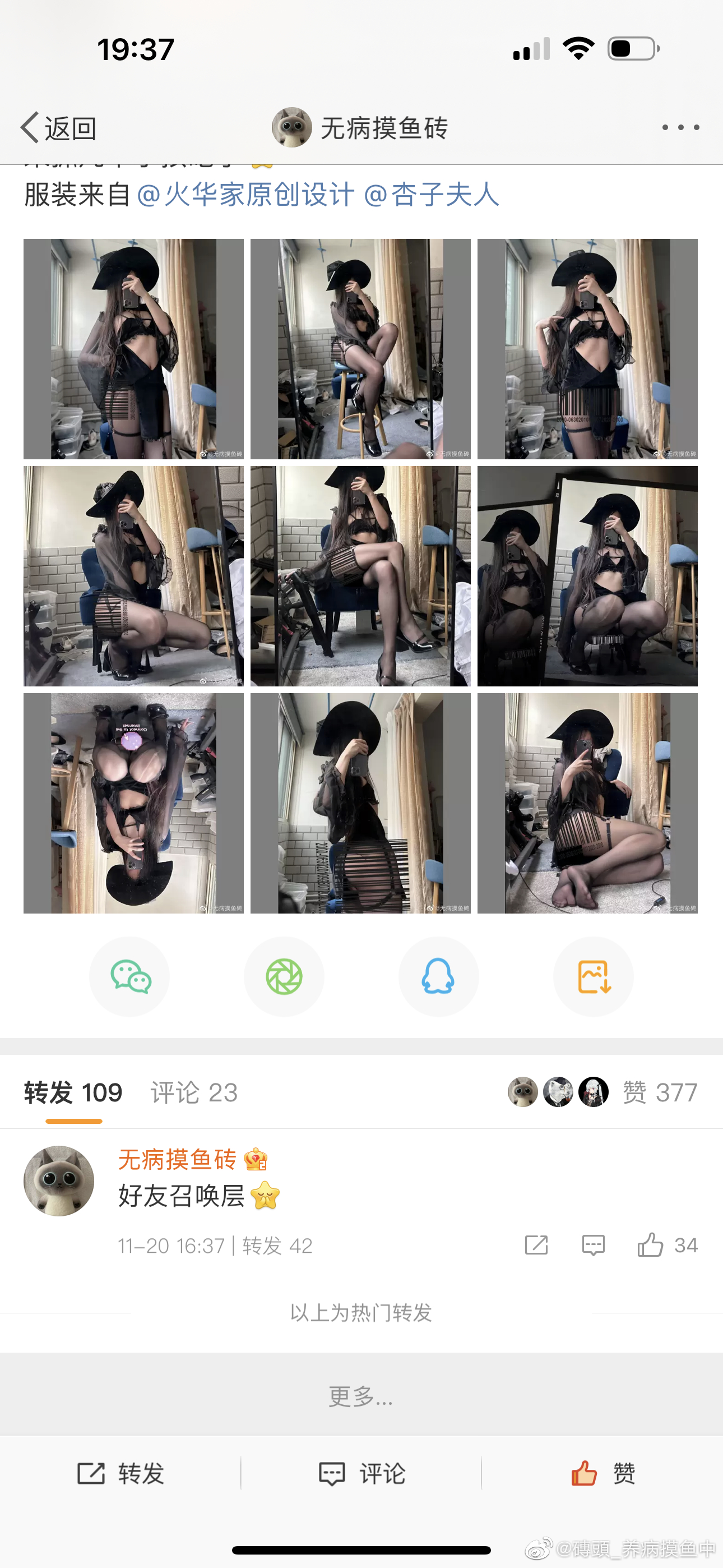Save the post as a long image

point(594,976)
